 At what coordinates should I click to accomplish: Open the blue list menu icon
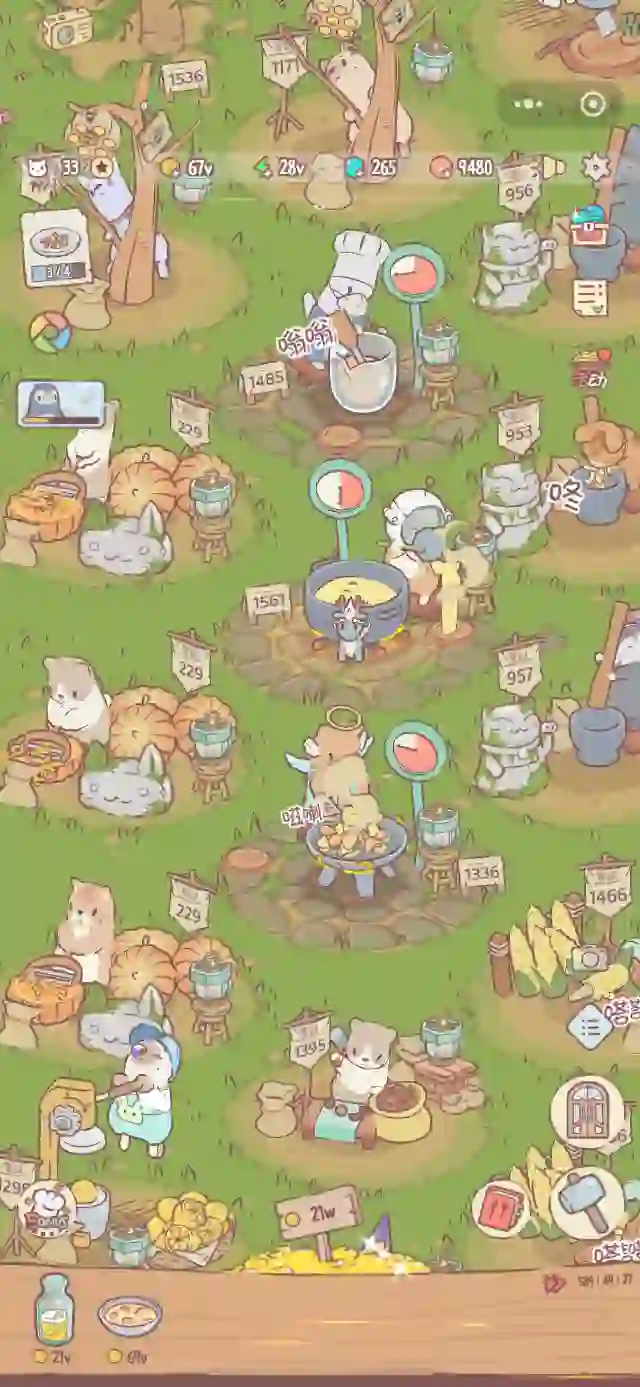pos(590,1026)
